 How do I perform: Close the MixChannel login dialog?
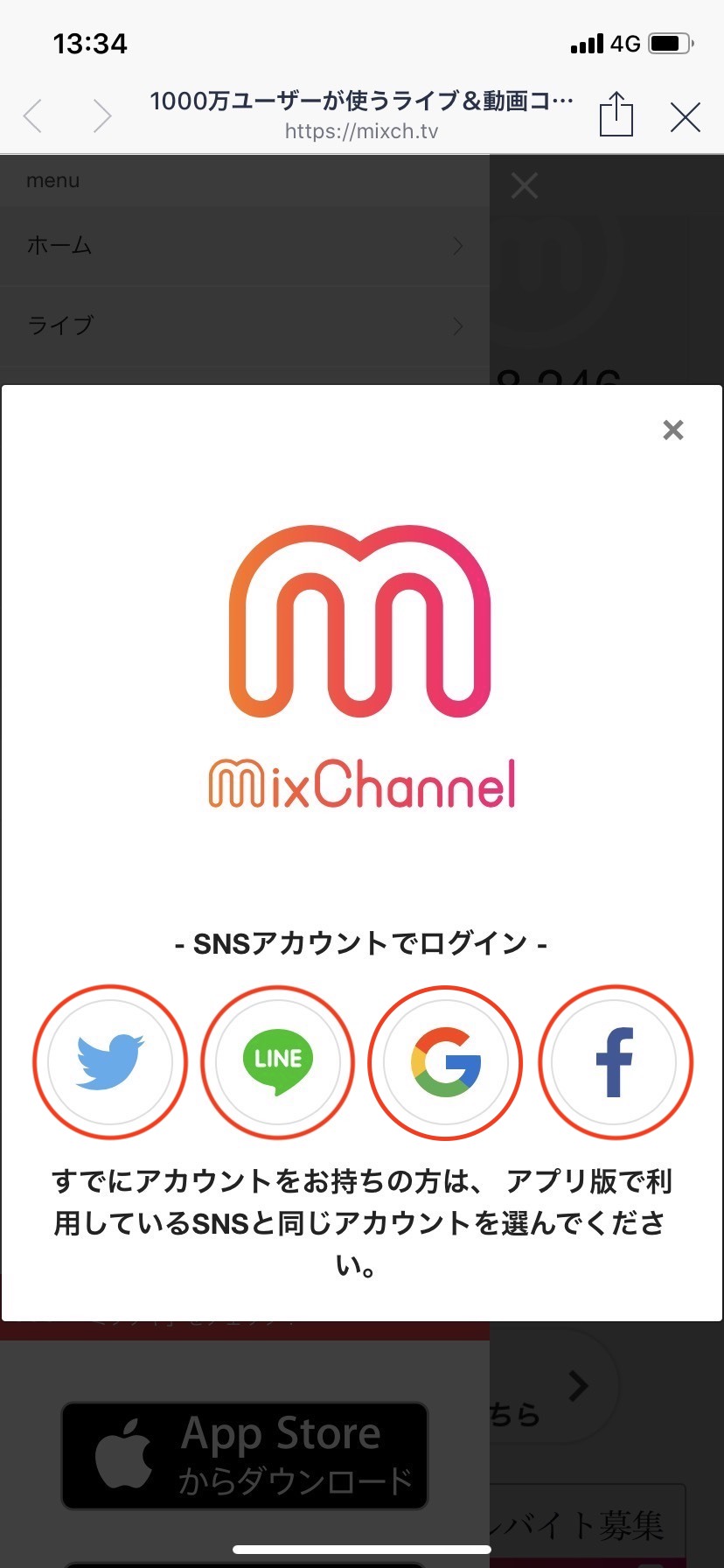672,430
